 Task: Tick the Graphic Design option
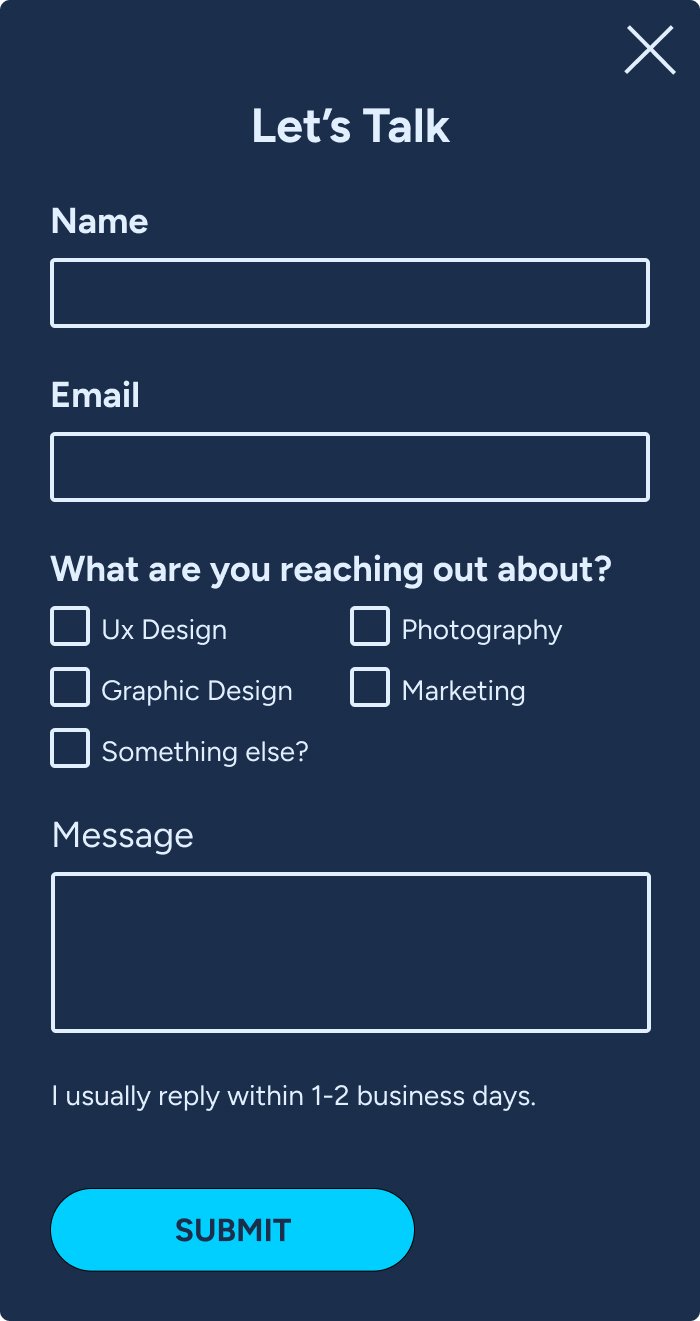pos(70,688)
